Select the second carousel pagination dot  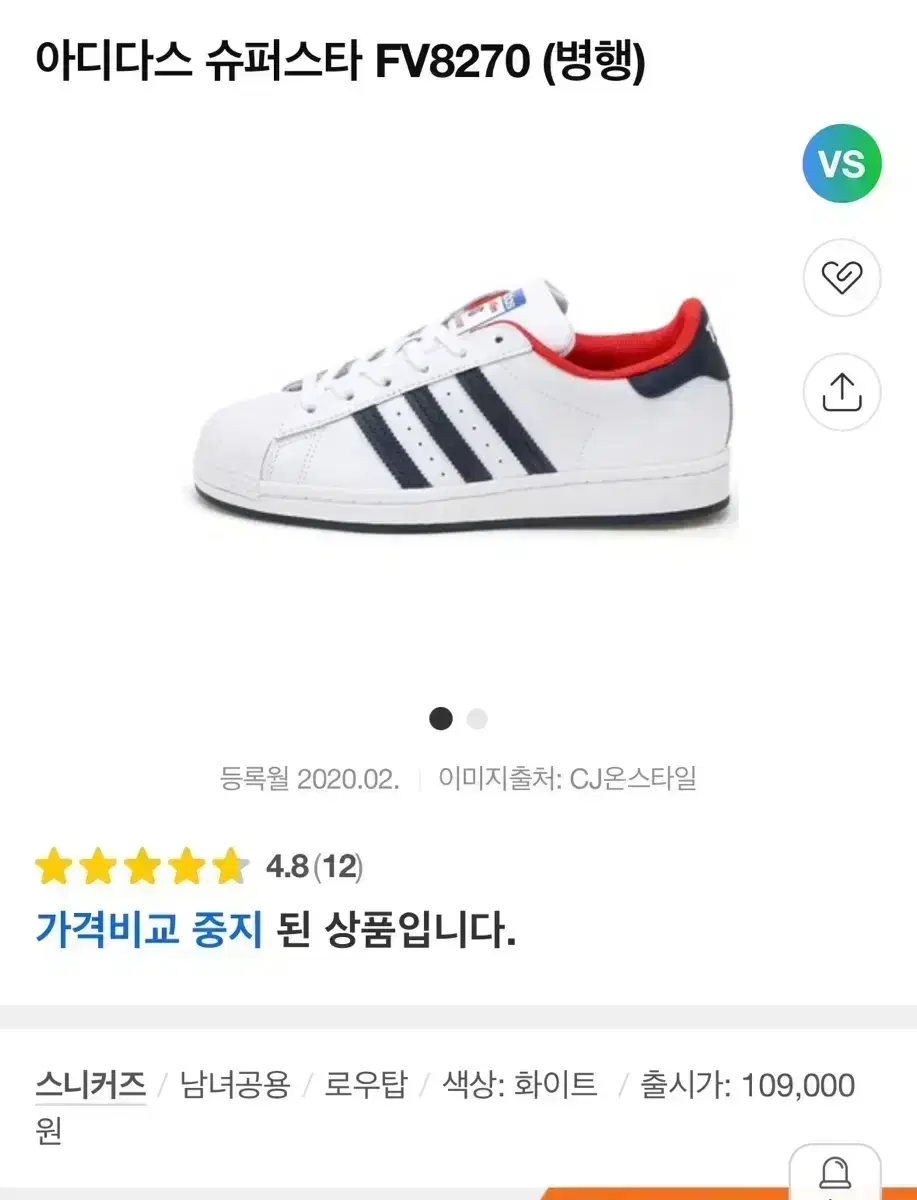click(477, 719)
